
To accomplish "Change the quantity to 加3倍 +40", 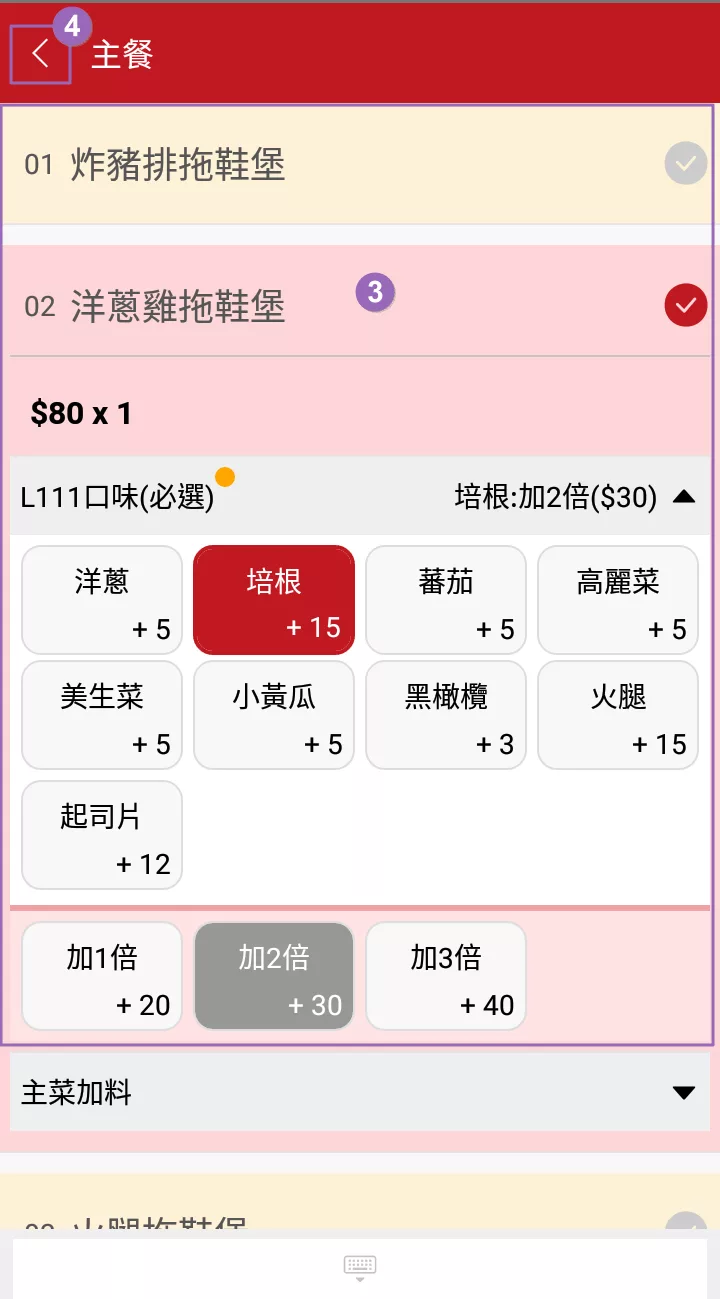I will tap(446, 976).
